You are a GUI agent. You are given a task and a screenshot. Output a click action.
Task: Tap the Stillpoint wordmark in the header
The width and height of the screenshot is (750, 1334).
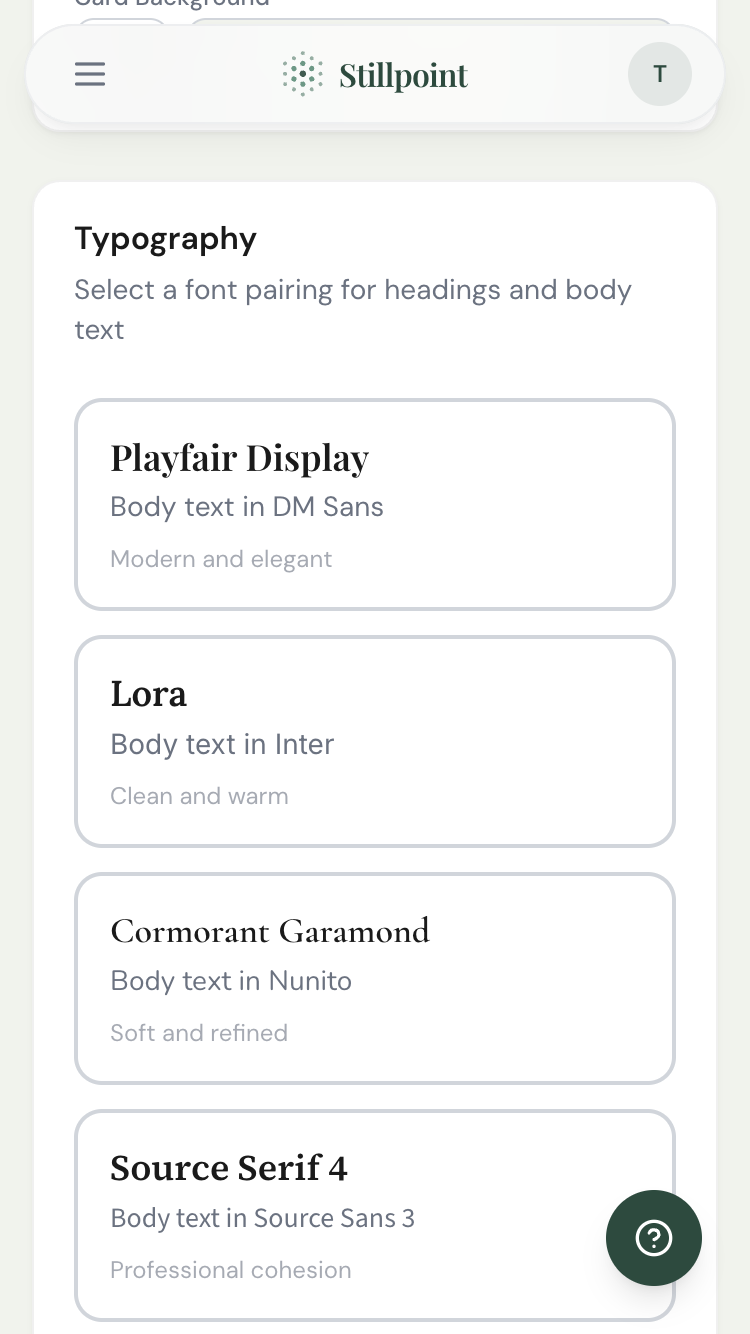404,75
